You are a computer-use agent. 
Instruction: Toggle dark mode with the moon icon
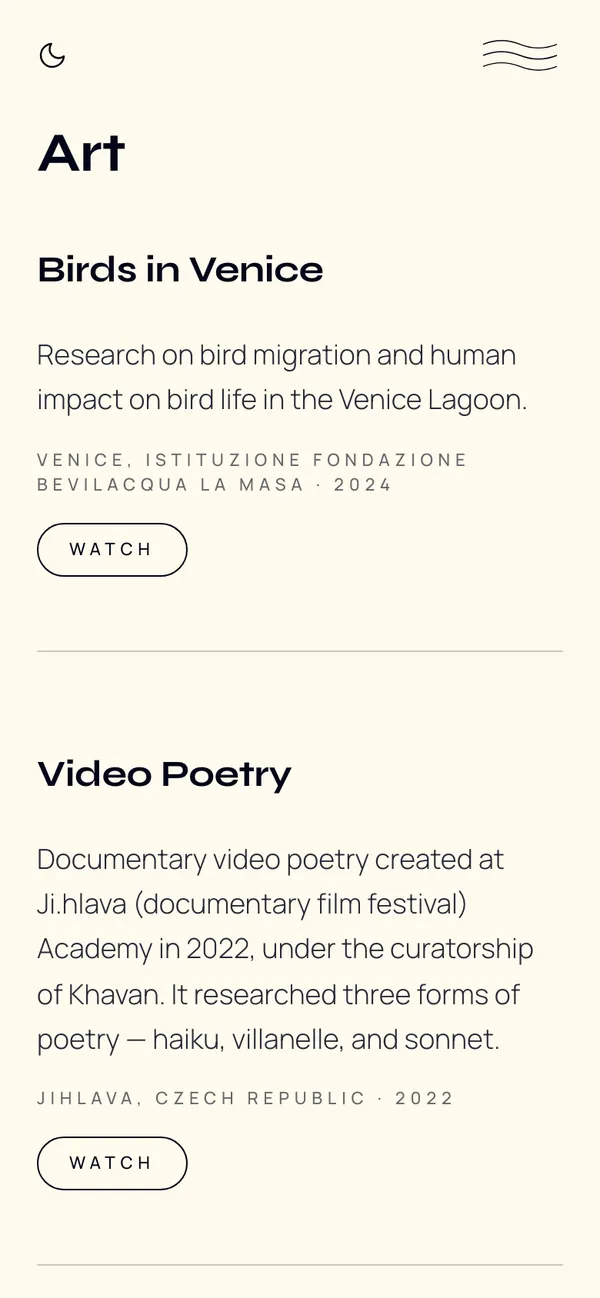tap(52, 55)
